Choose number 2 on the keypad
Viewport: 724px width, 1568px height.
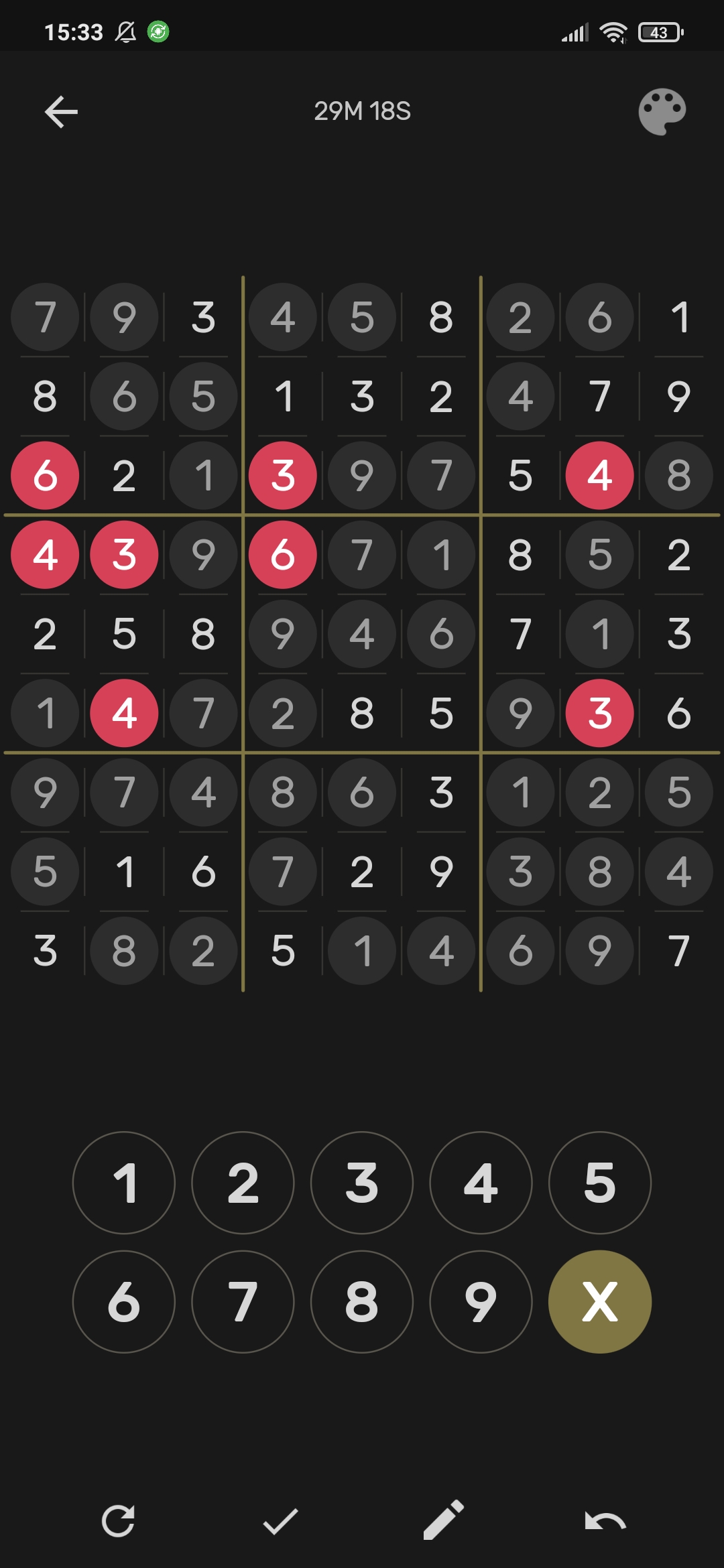[x=243, y=1183]
